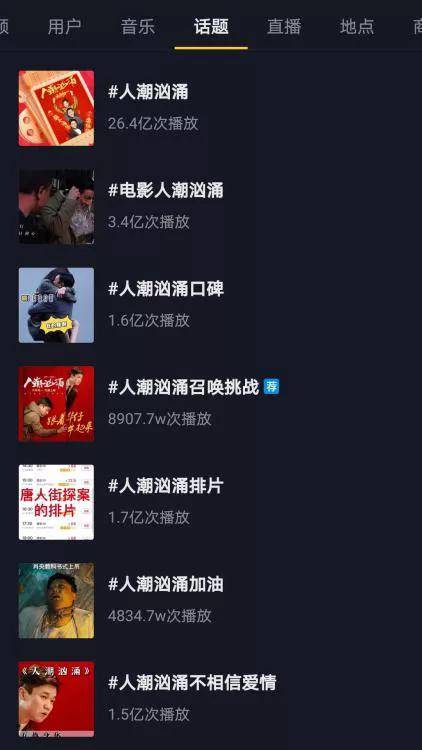422x750 pixels.
Task: Open the #人潮汹涌口碑 topic
Action: (211, 305)
